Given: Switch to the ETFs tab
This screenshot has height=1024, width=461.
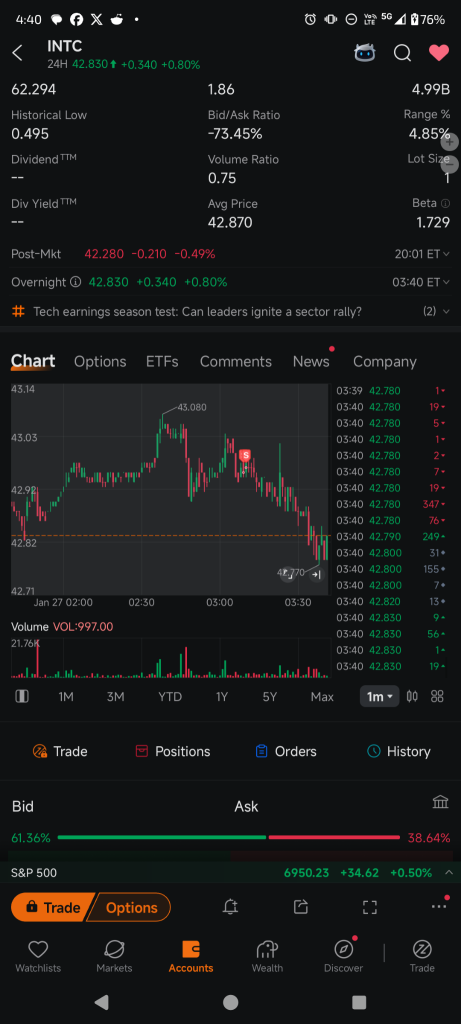Looking at the screenshot, I should (162, 361).
